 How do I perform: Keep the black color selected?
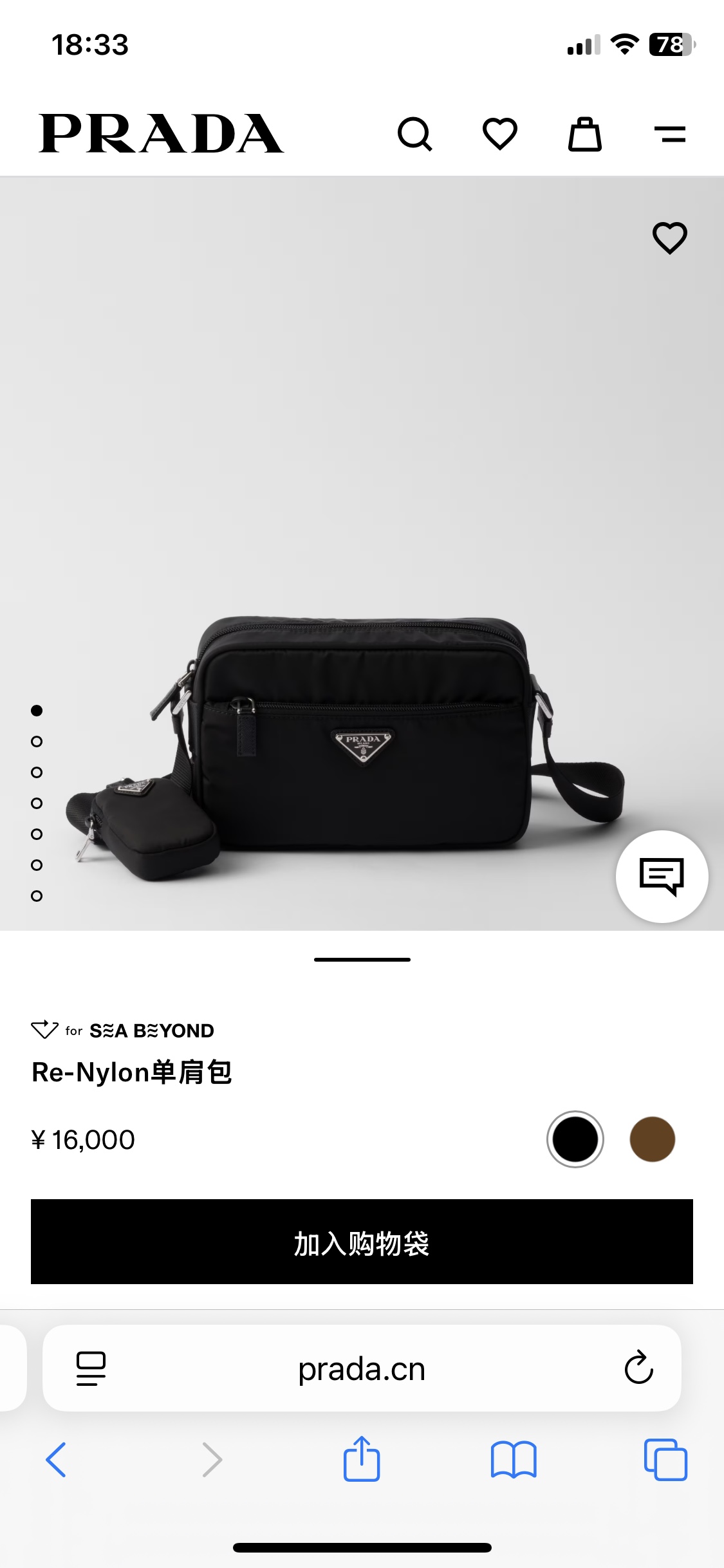(576, 1138)
